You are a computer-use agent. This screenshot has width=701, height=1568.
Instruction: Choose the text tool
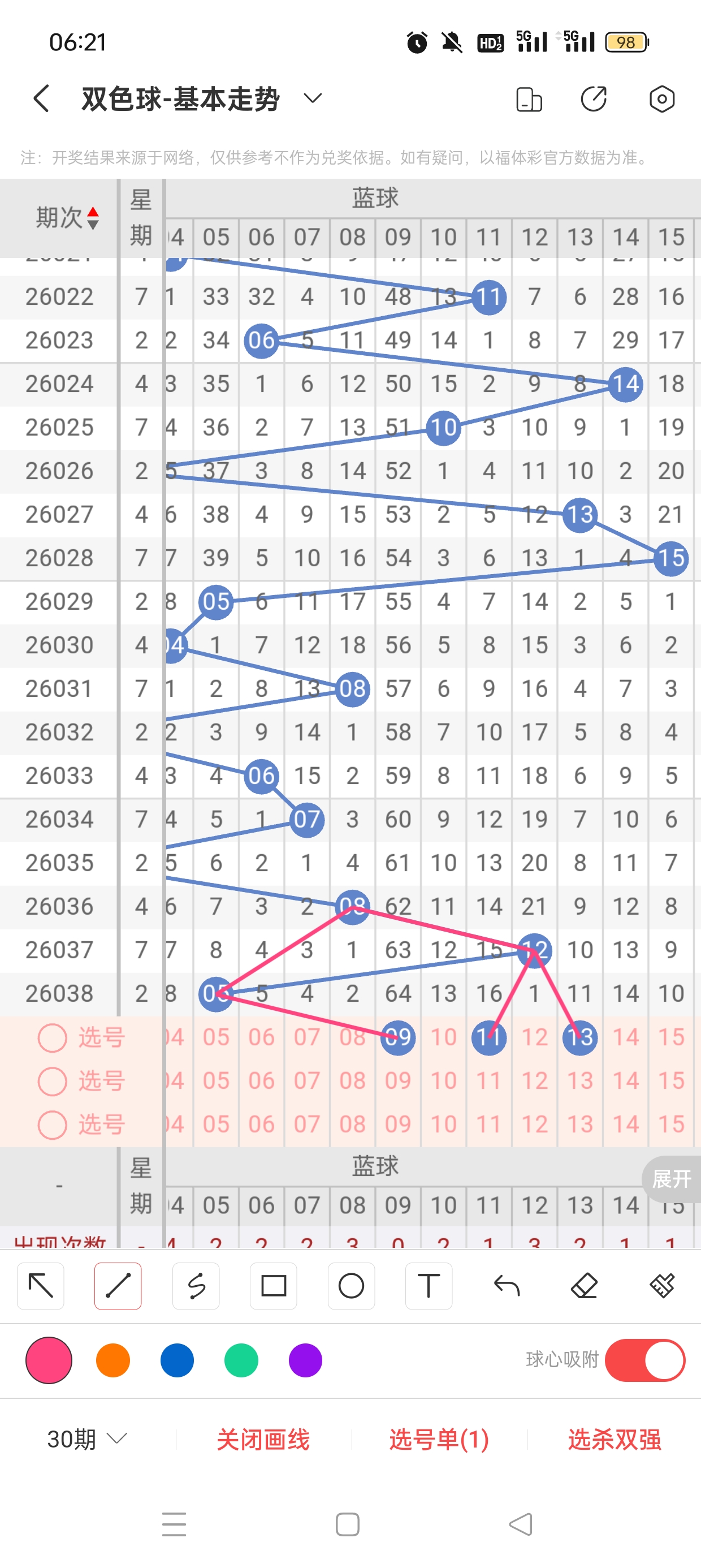tap(429, 1286)
